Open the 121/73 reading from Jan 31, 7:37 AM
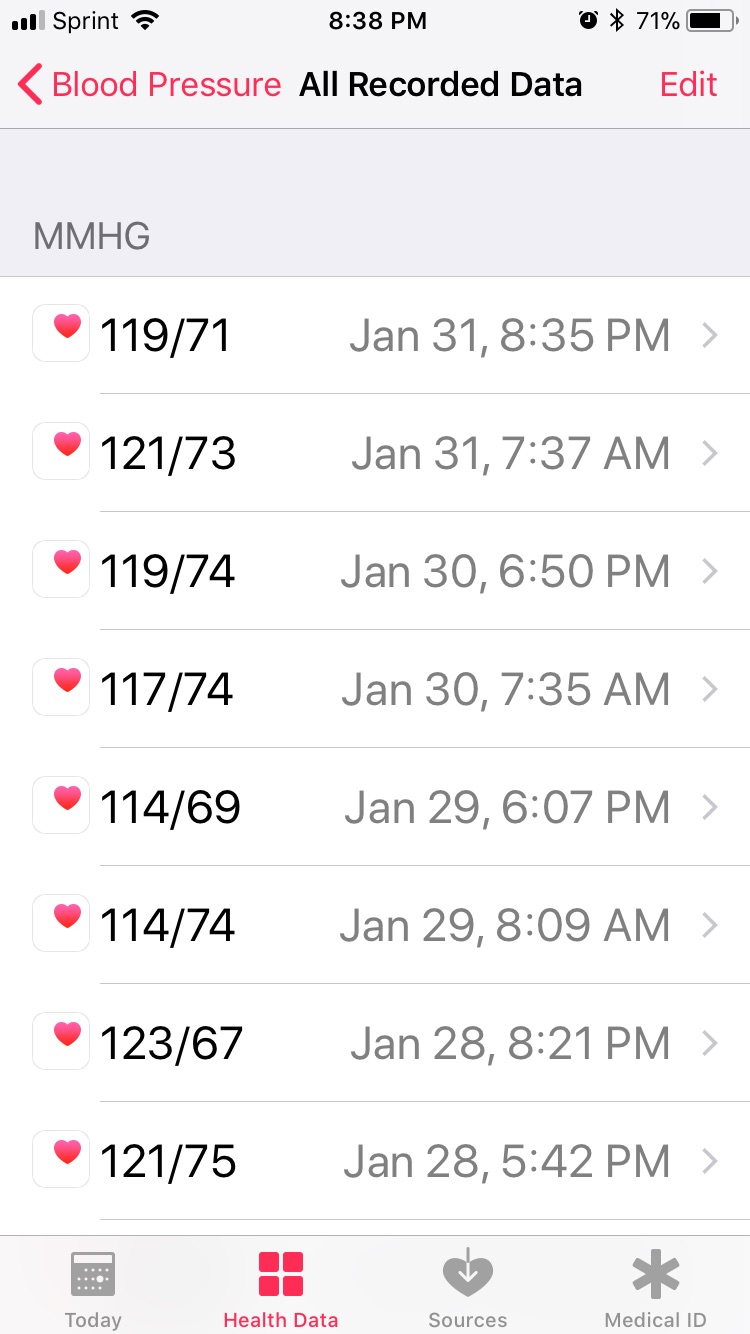750x1334 pixels. pos(375,453)
